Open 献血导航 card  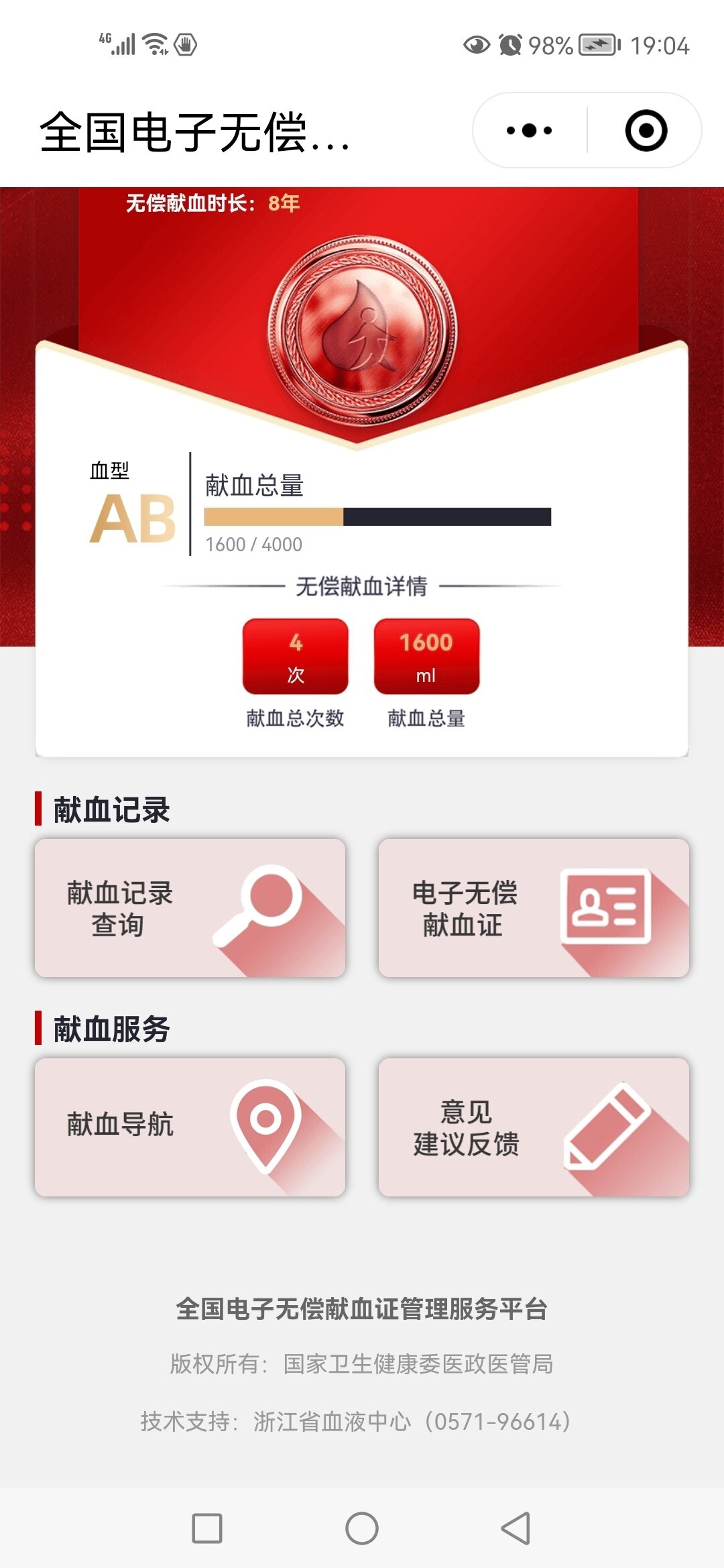pyautogui.click(x=190, y=1127)
